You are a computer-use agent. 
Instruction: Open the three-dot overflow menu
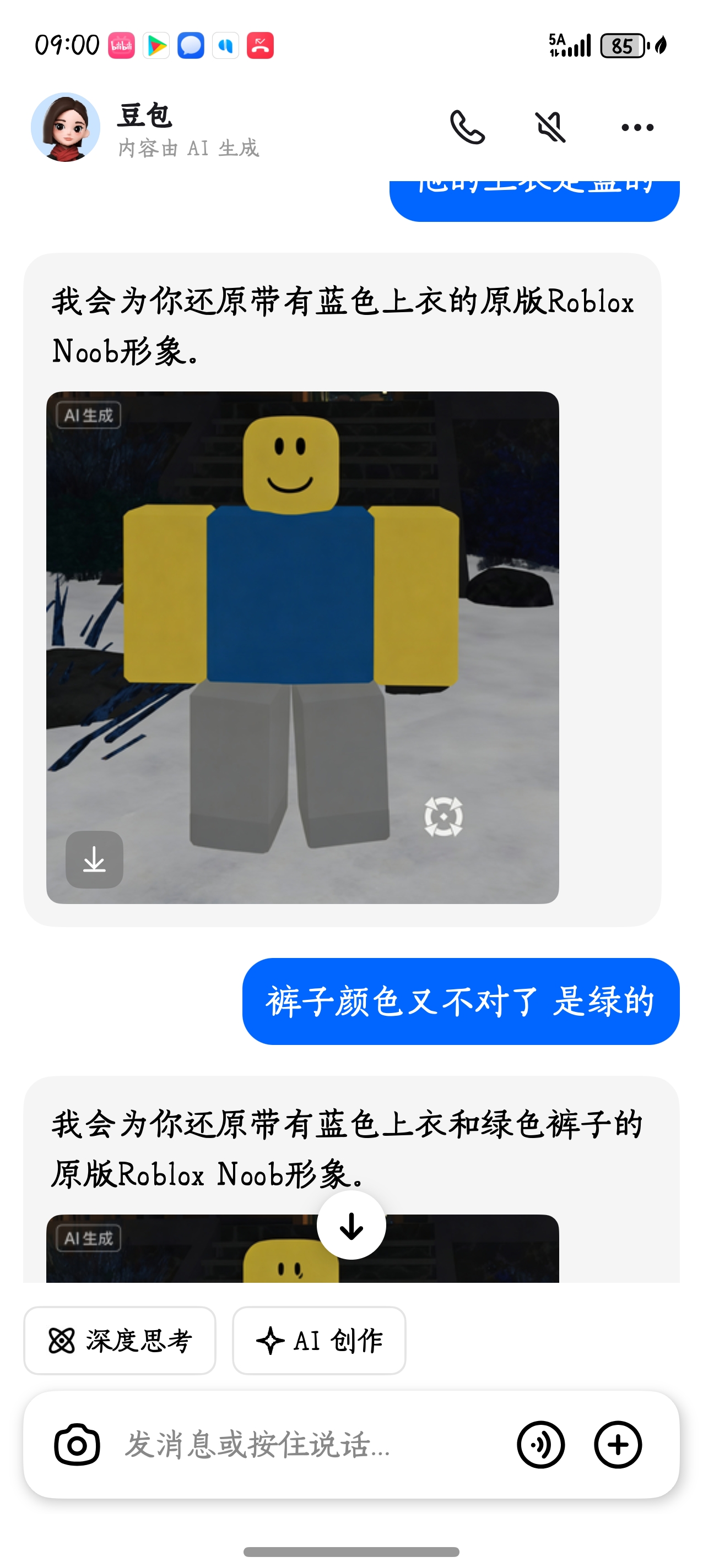[x=636, y=127]
